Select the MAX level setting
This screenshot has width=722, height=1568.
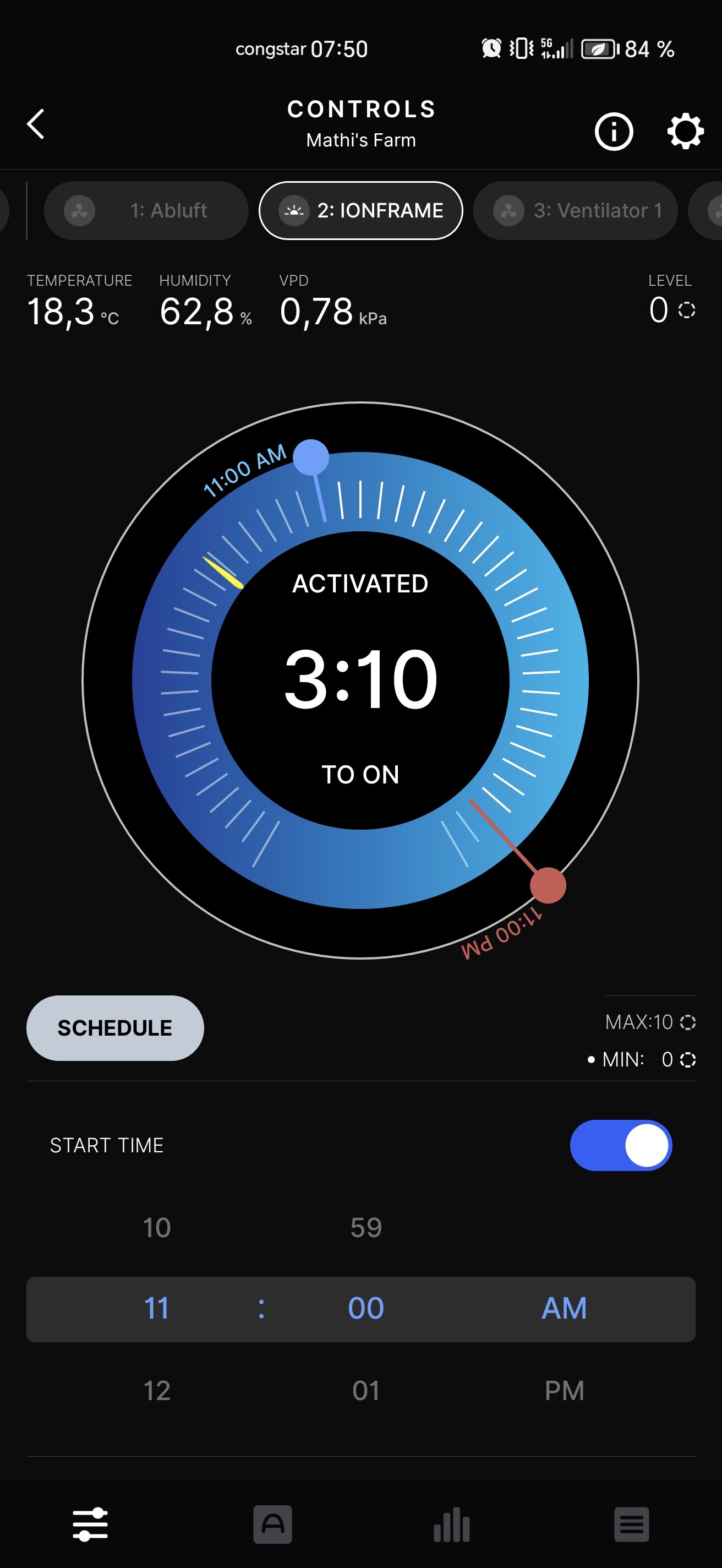(x=649, y=1022)
